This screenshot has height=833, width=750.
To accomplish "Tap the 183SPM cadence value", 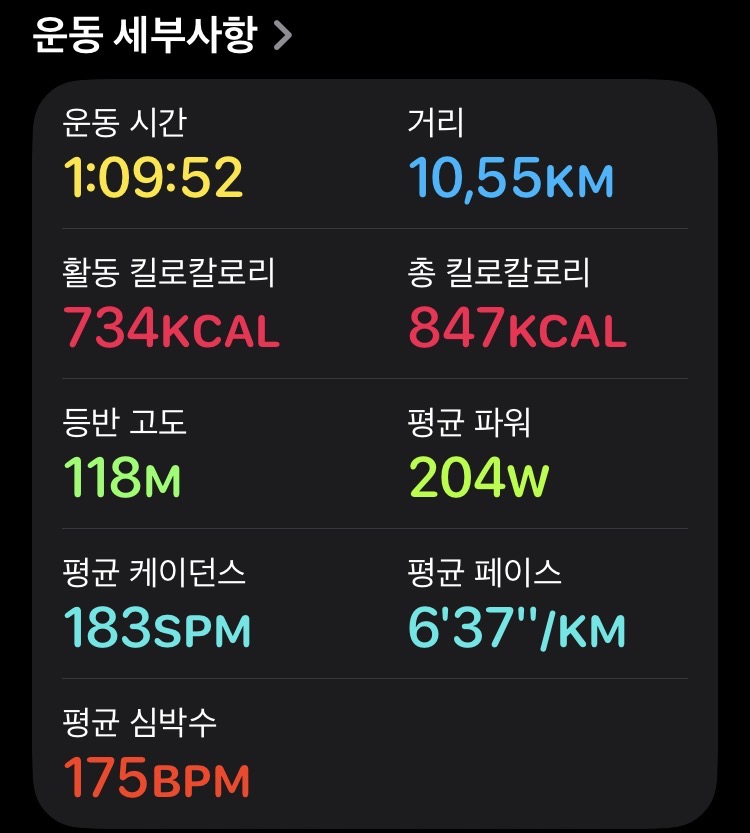I will 159,628.
